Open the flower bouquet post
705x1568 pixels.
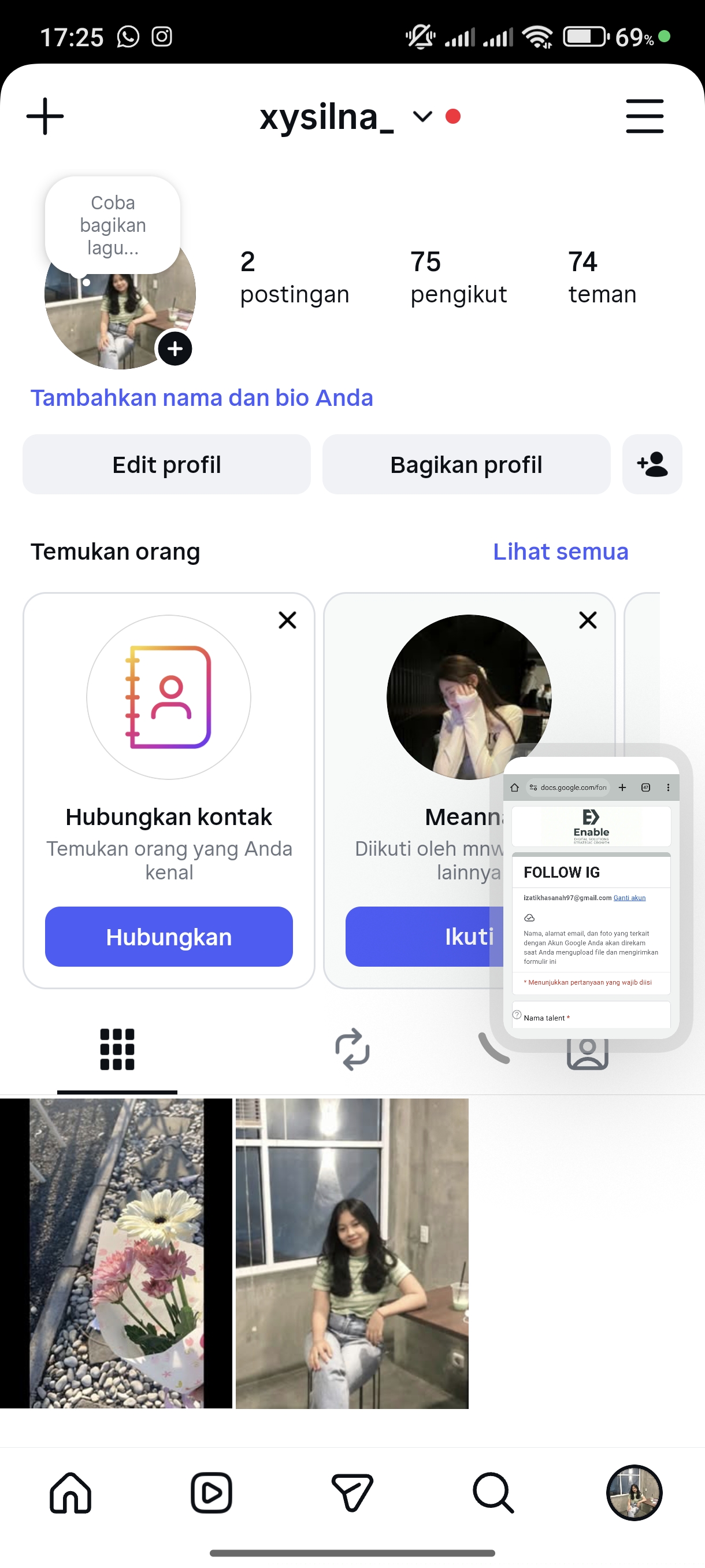coord(116,1253)
